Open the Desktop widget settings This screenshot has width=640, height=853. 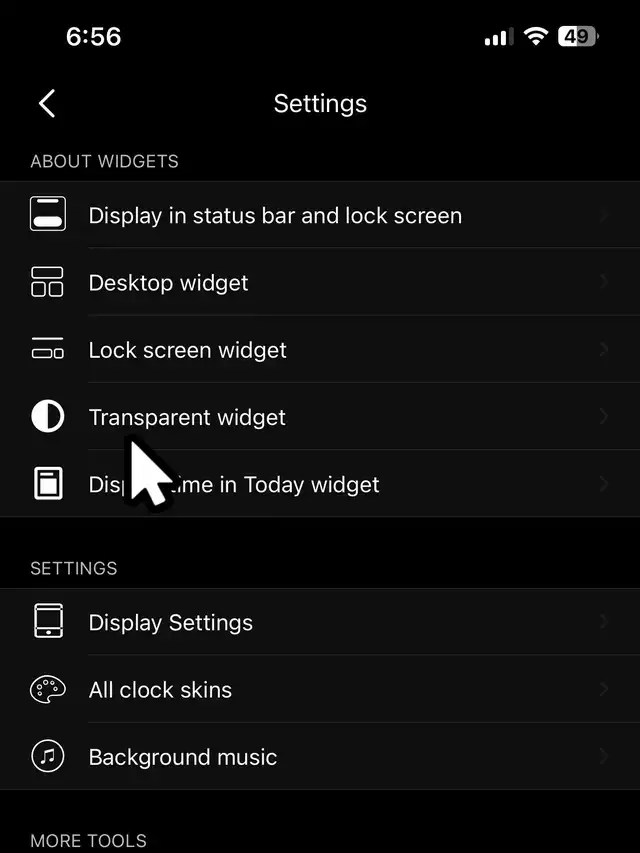[169, 283]
